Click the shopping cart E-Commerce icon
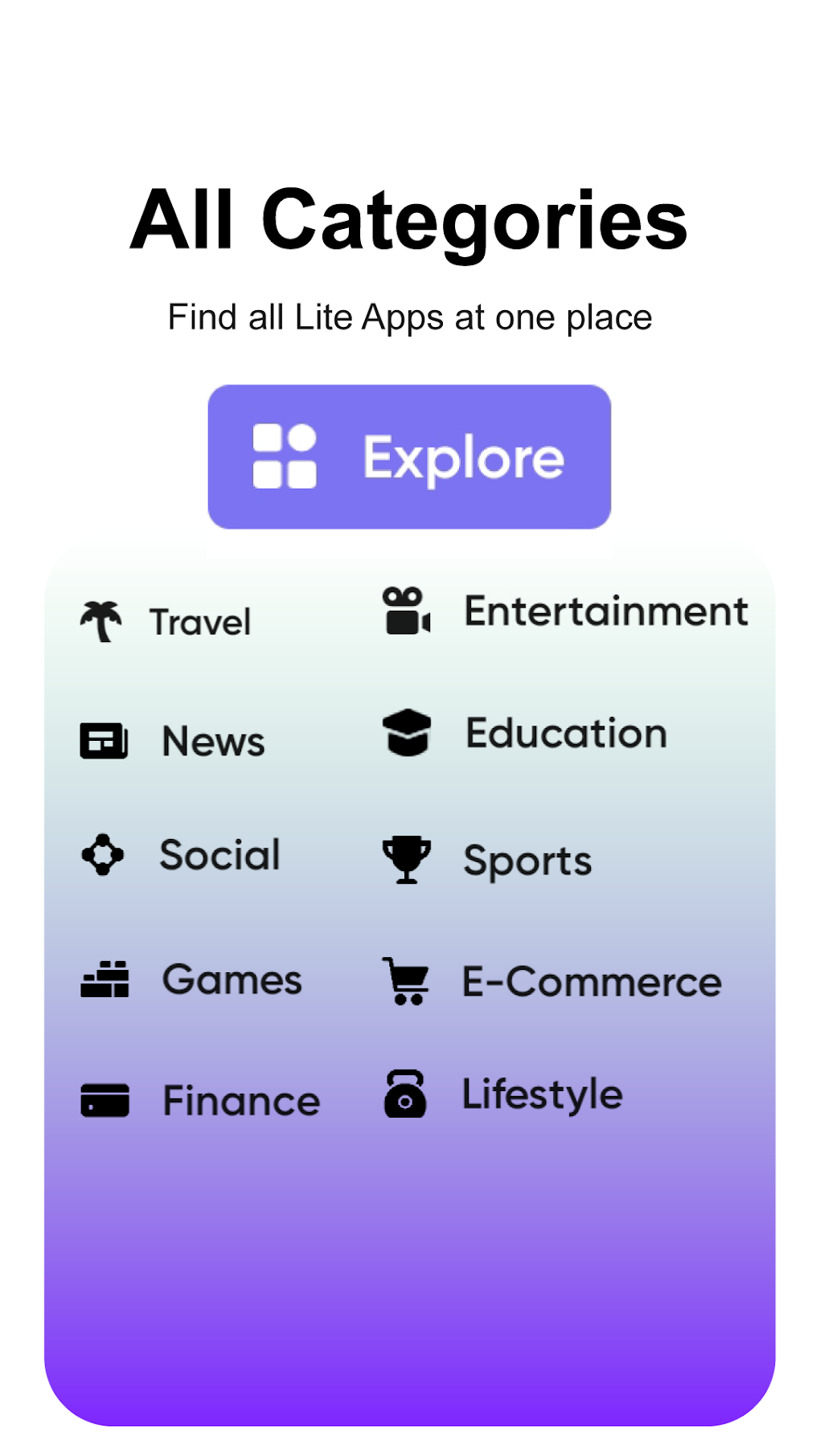This screenshot has width=820, height=1456. [x=406, y=980]
